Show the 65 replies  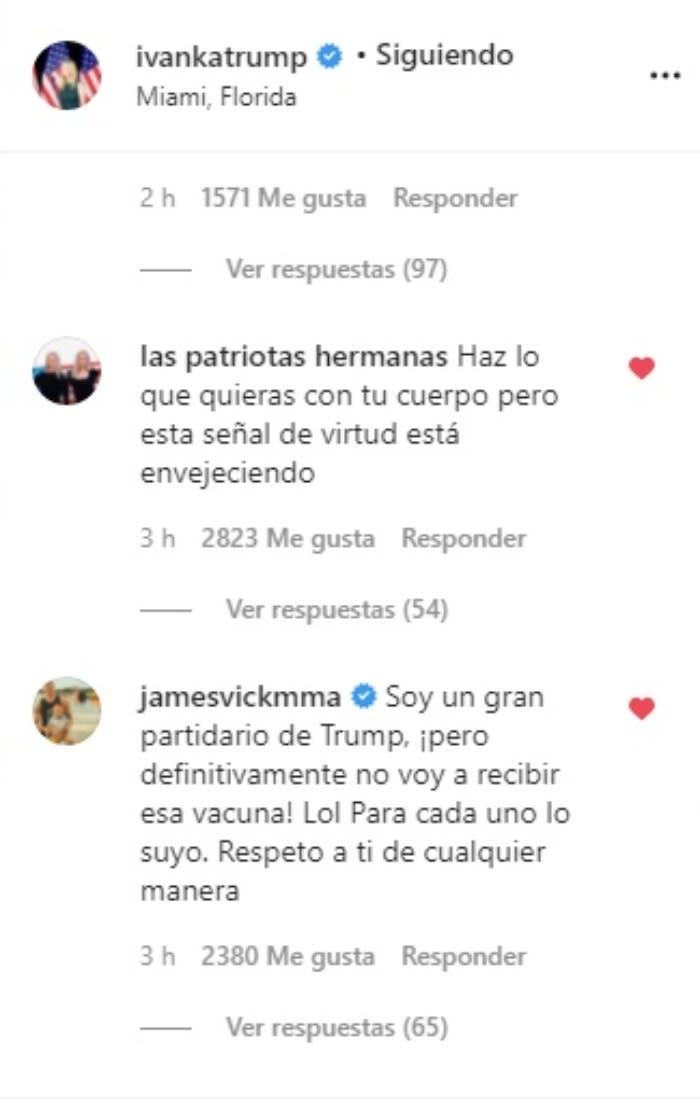(x=336, y=1026)
